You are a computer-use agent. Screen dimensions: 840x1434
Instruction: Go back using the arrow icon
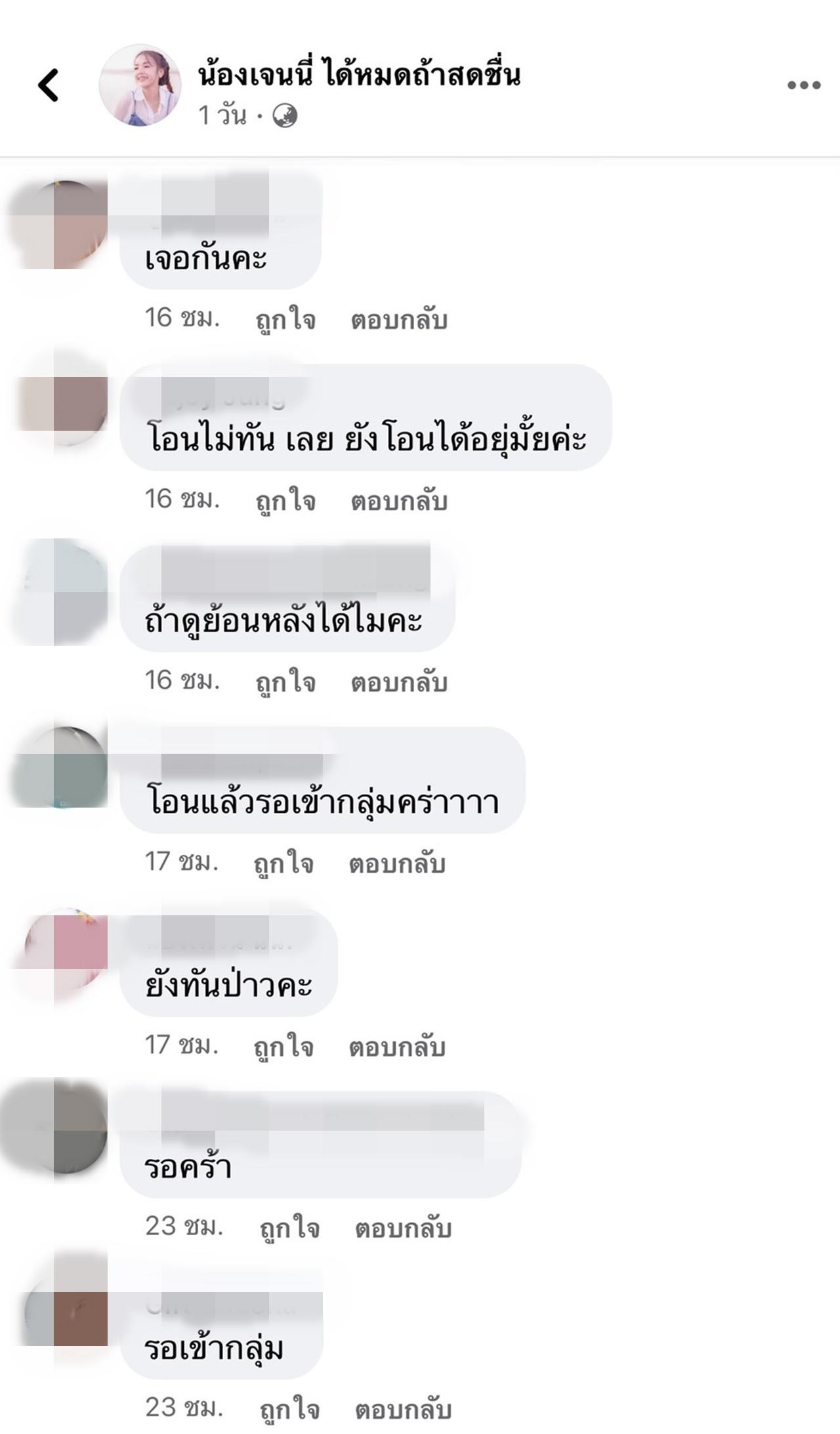[49, 85]
